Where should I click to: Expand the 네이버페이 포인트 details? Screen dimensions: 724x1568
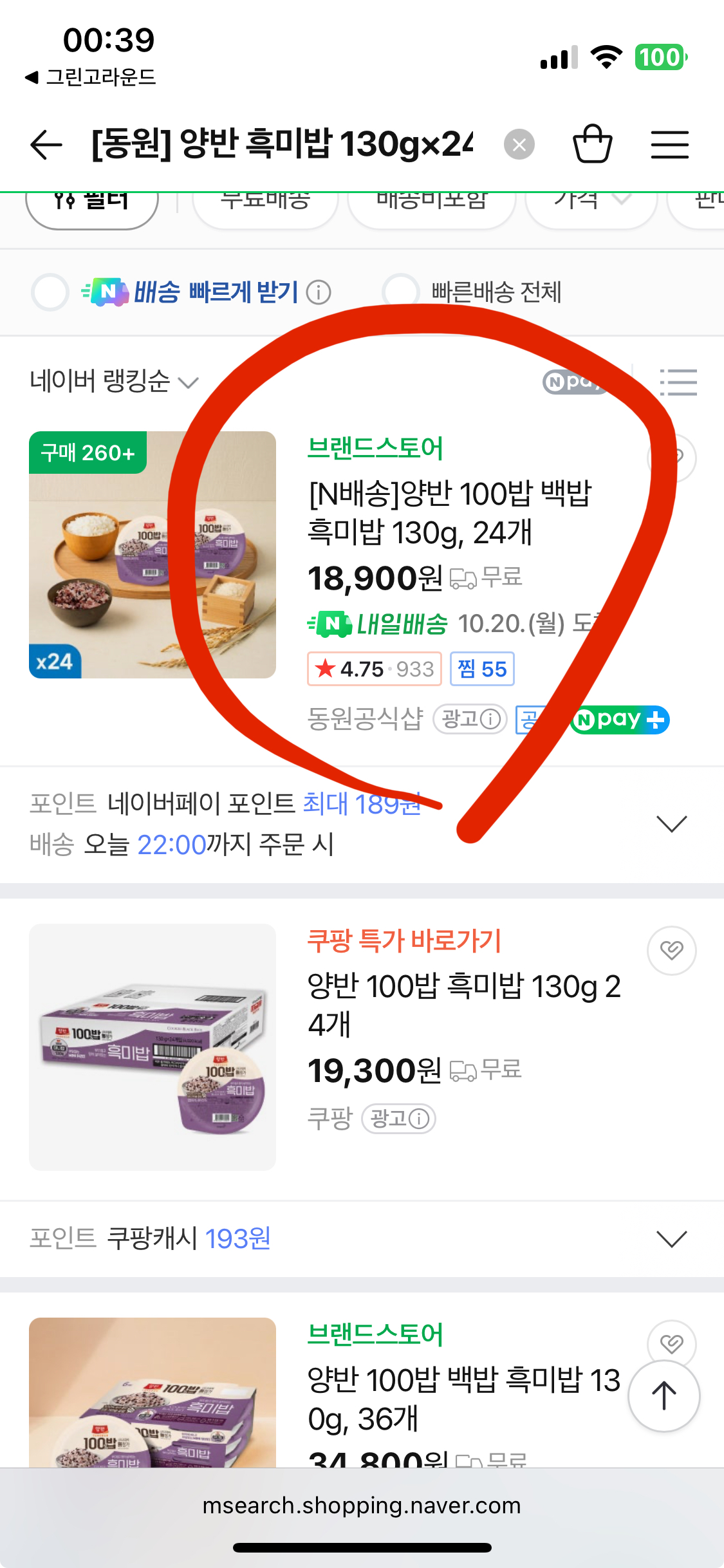(671, 824)
